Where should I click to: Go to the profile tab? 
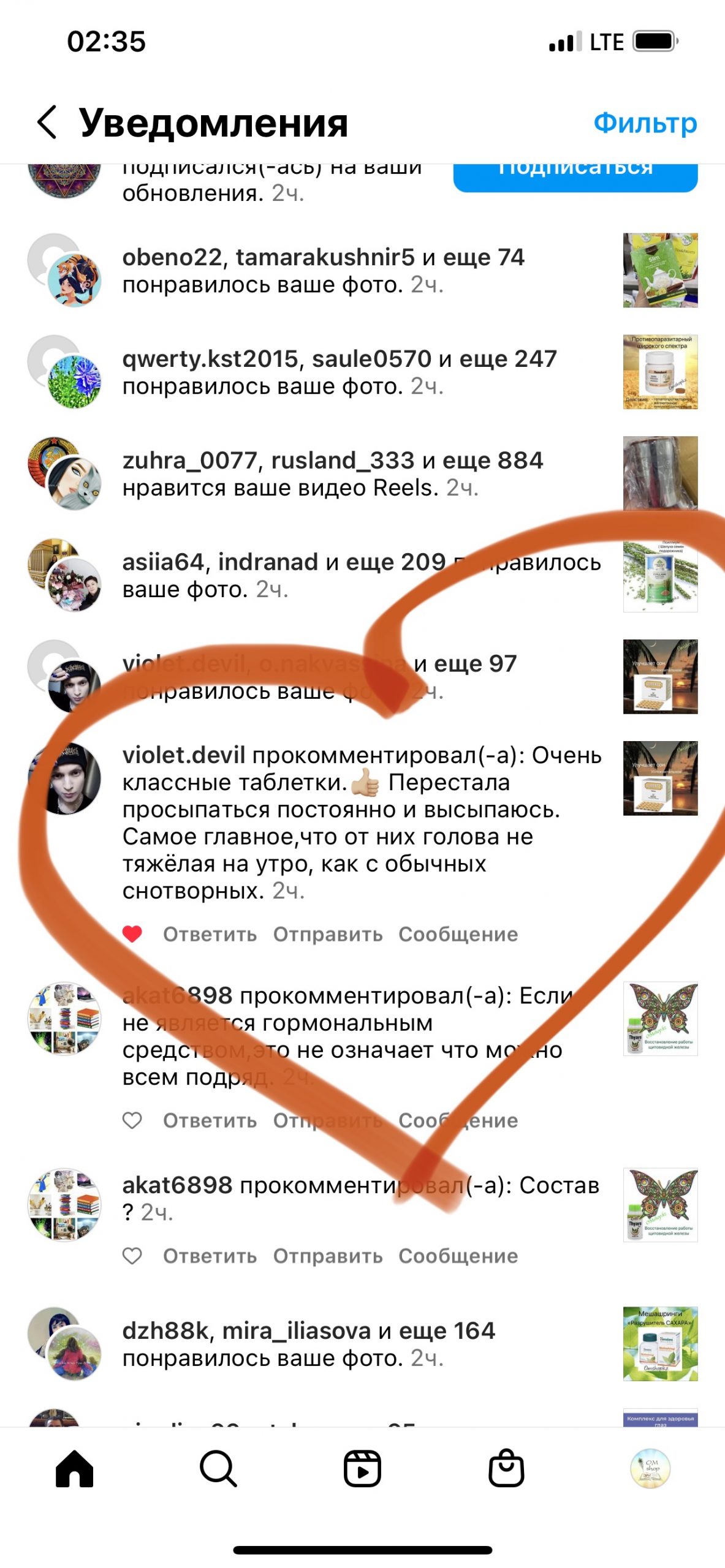tap(650, 1468)
